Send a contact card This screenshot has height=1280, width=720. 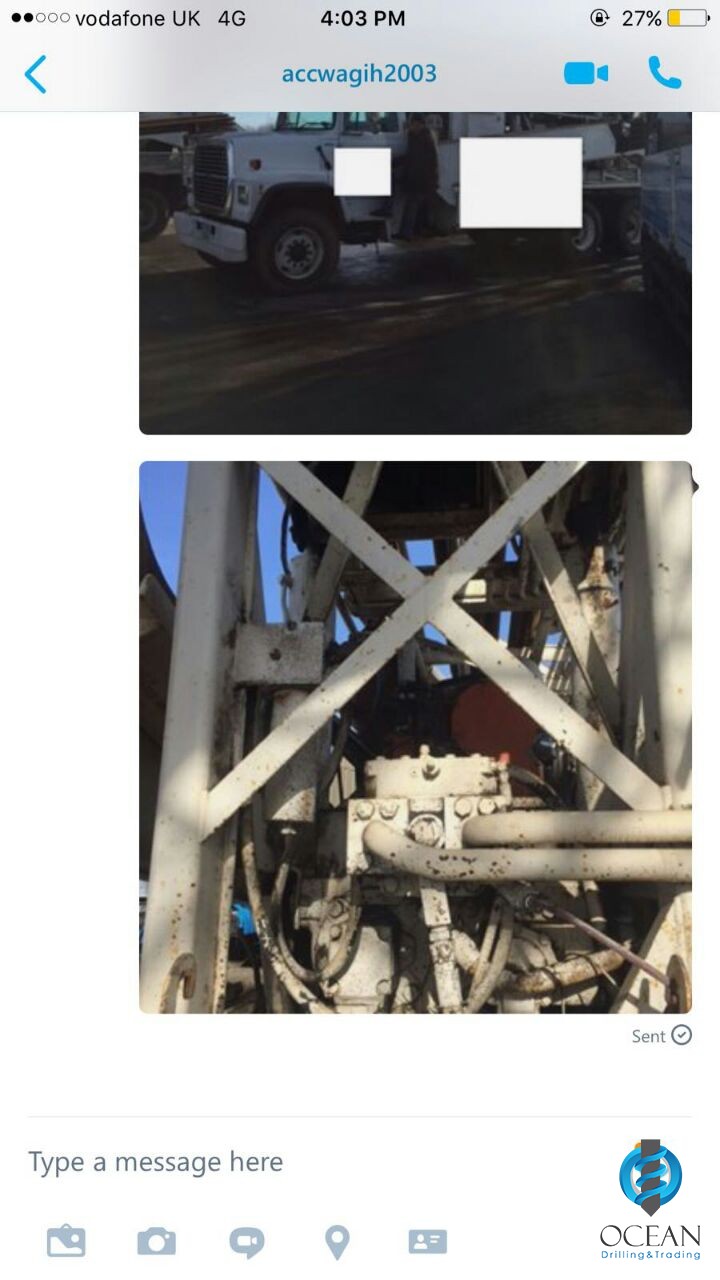[427, 1242]
